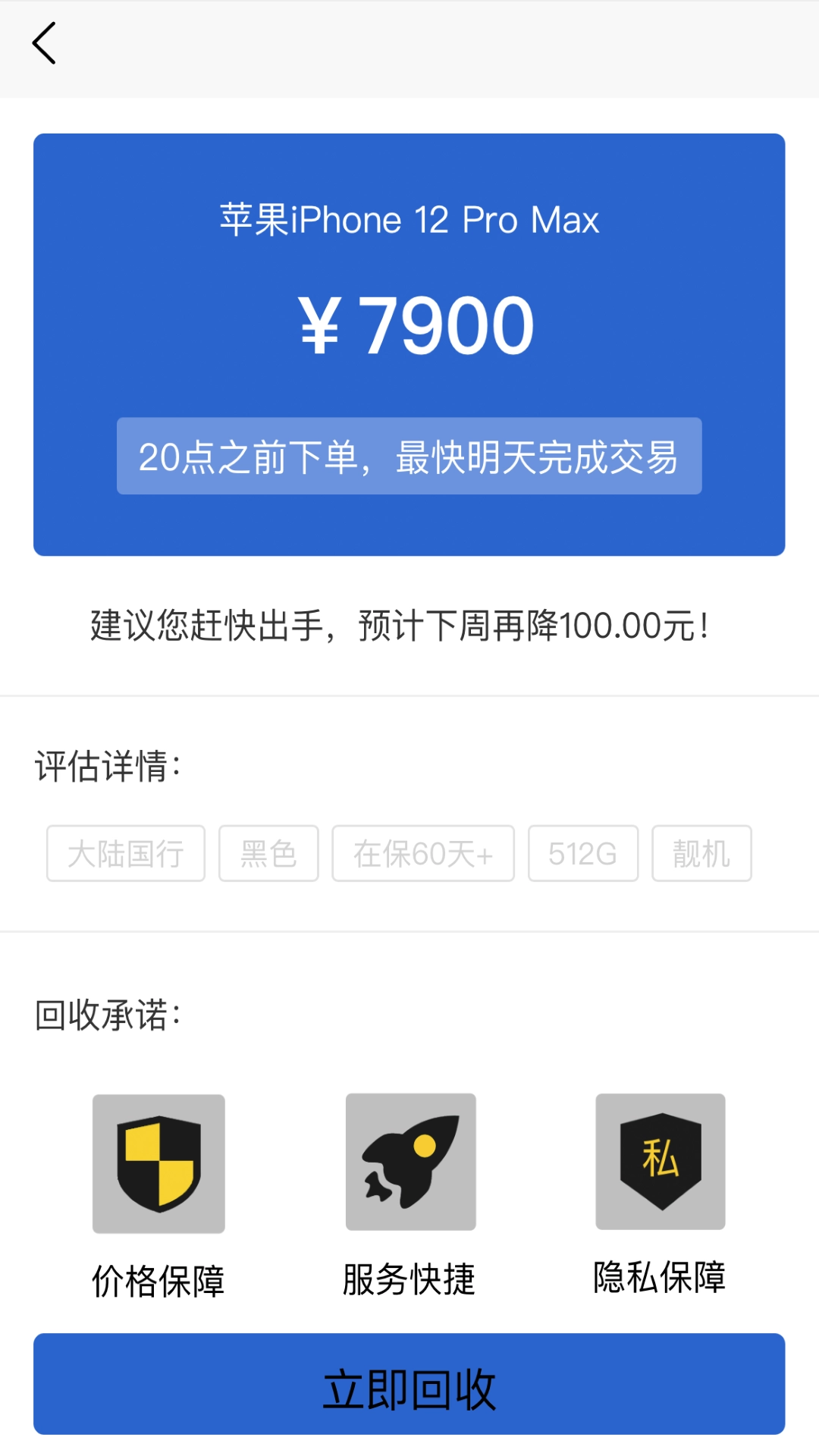
Task: Click the fast service rocket icon
Action: pyautogui.click(x=409, y=1163)
